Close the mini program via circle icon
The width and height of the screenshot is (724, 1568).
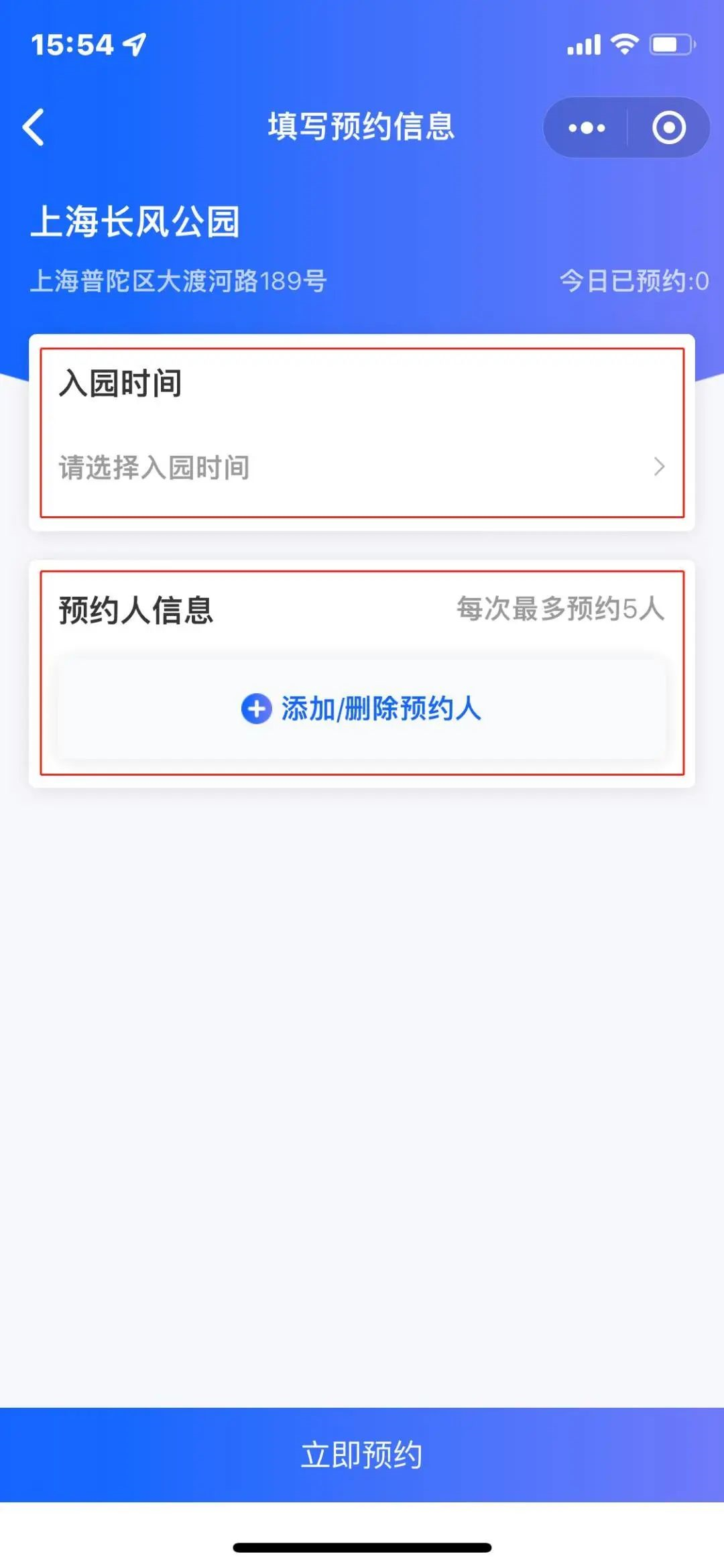click(x=668, y=127)
